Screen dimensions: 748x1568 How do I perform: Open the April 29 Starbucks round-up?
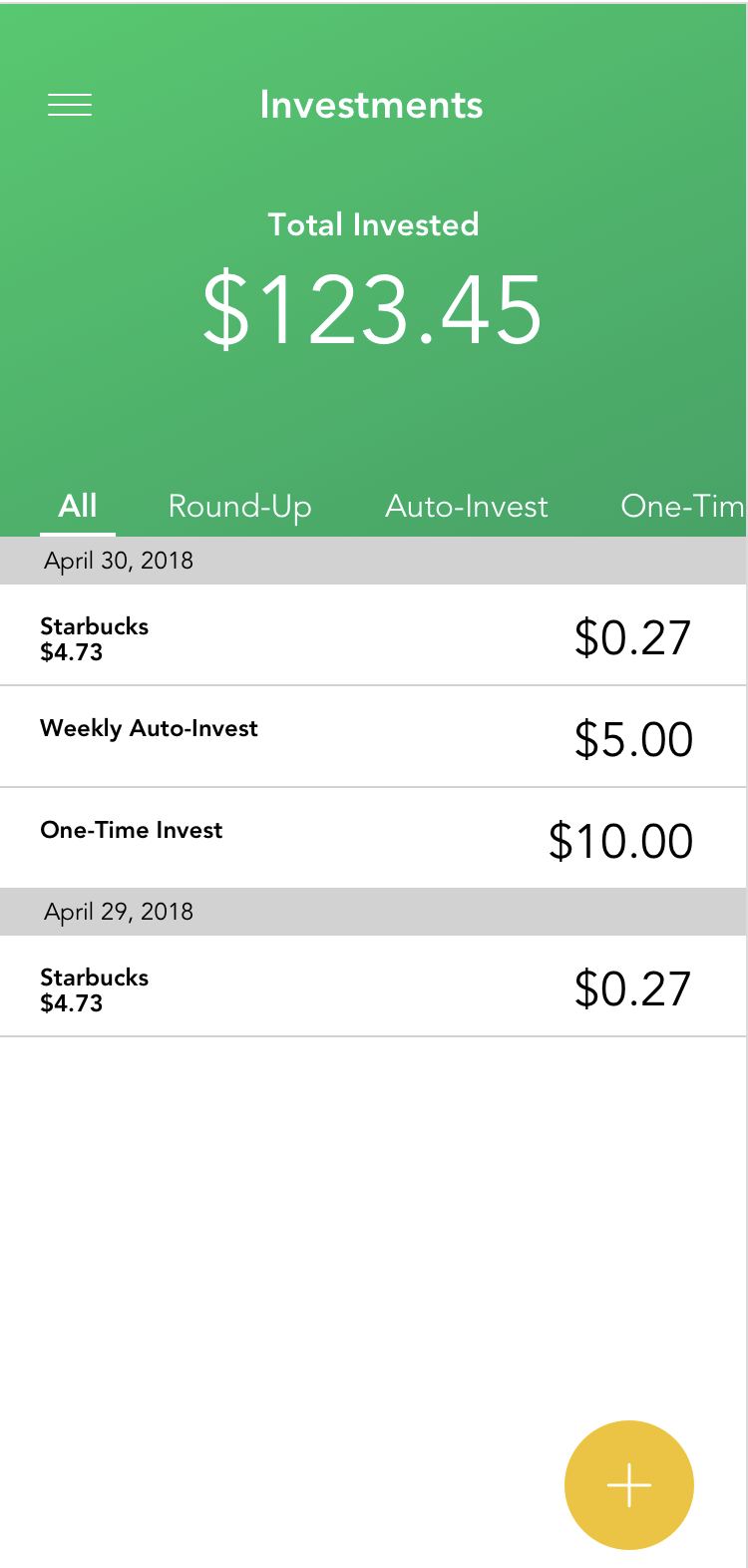click(x=373, y=987)
